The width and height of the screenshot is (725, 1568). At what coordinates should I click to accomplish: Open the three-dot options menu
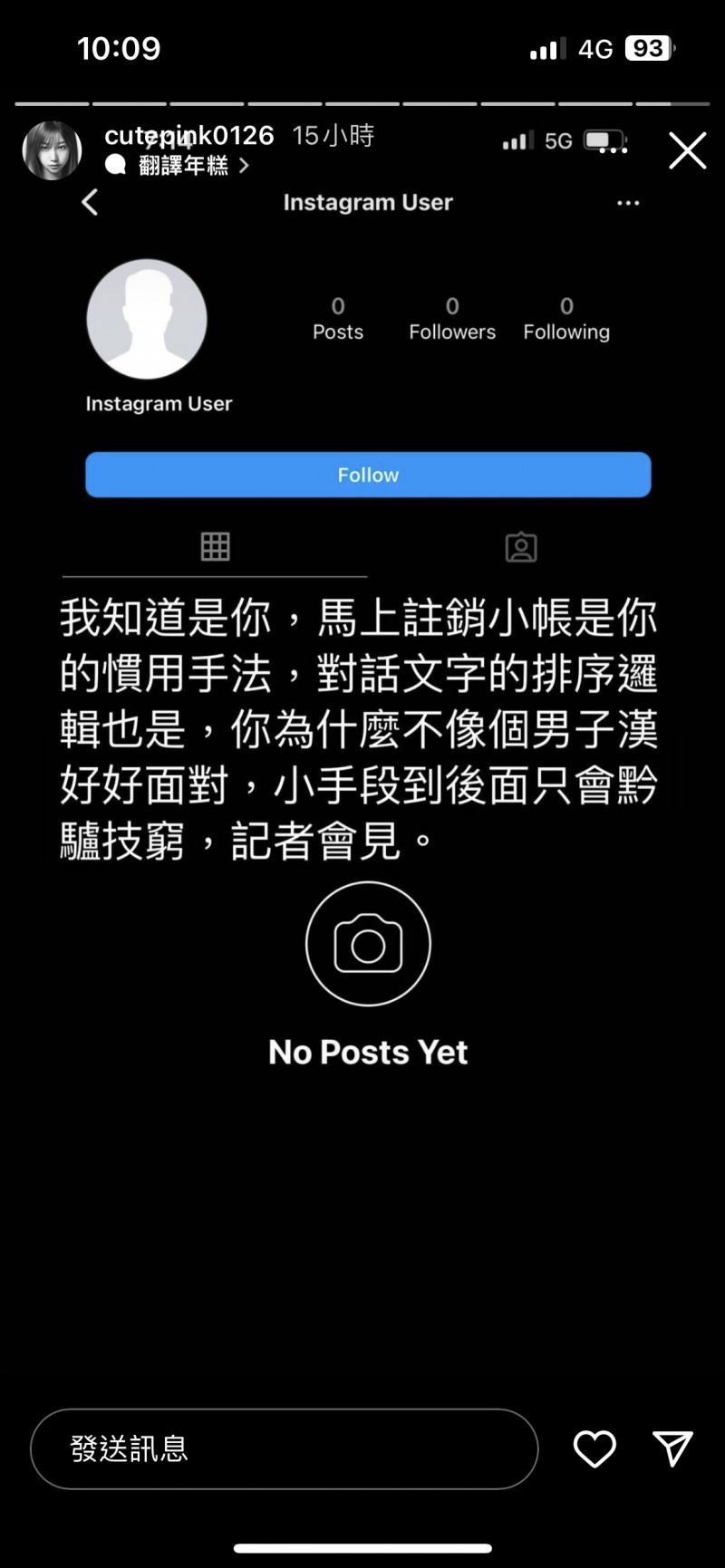click(628, 203)
